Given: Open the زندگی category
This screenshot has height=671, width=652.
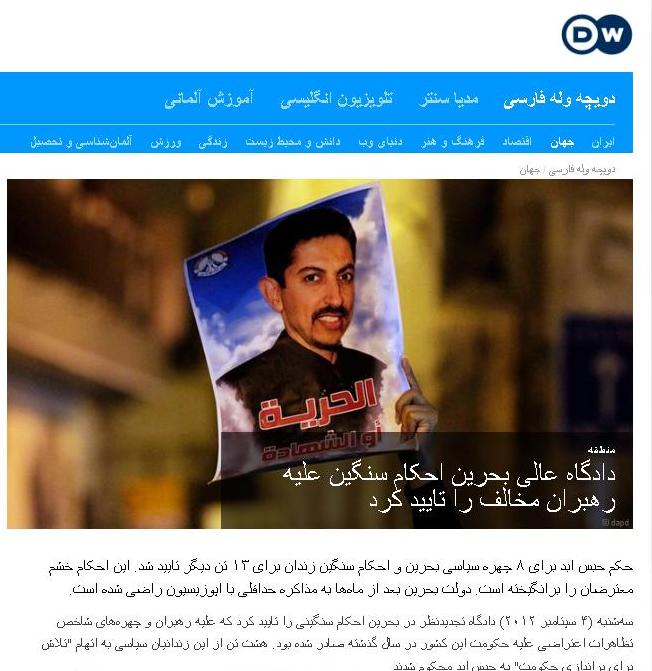Looking at the screenshot, I should point(213,142).
